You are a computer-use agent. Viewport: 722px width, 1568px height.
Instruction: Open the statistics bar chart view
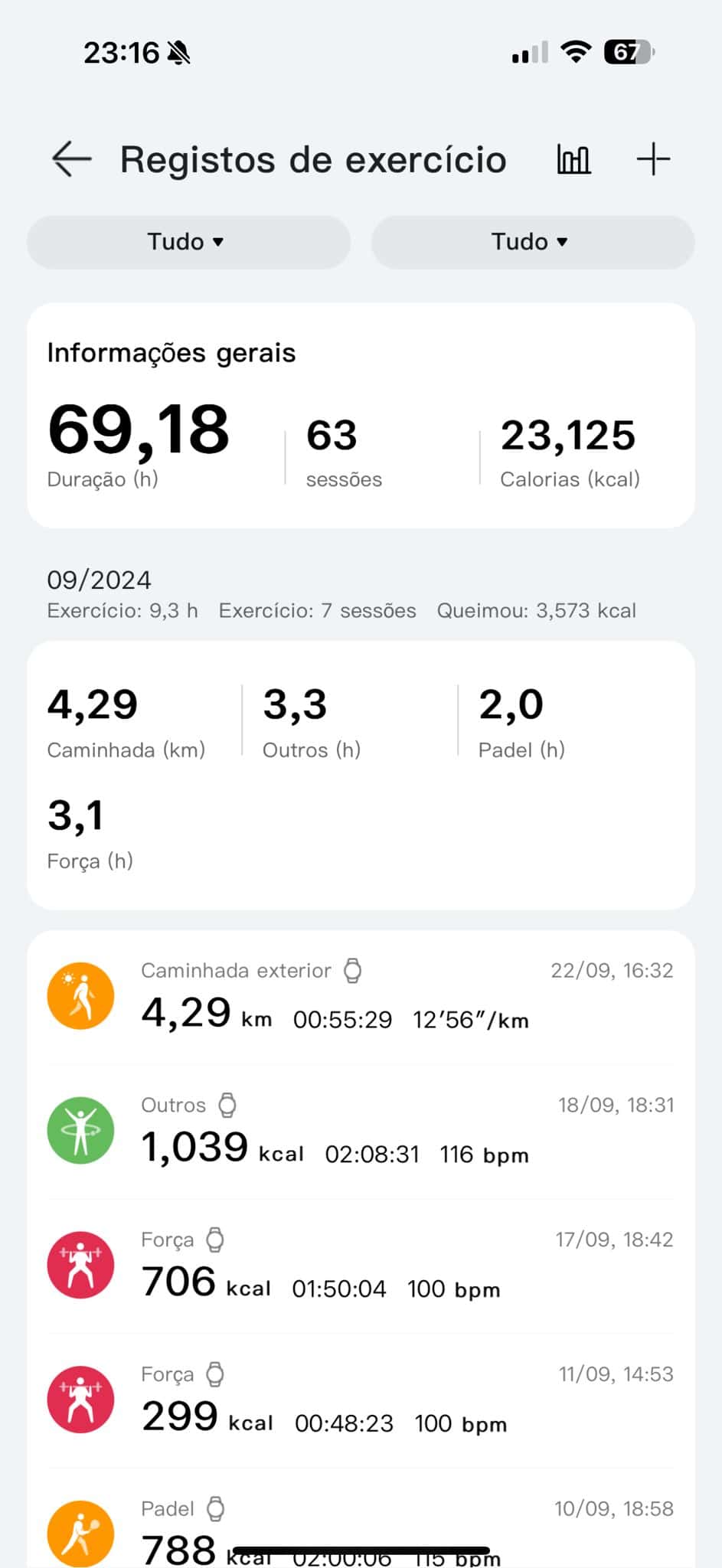pyautogui.click(x=573, y=159)
